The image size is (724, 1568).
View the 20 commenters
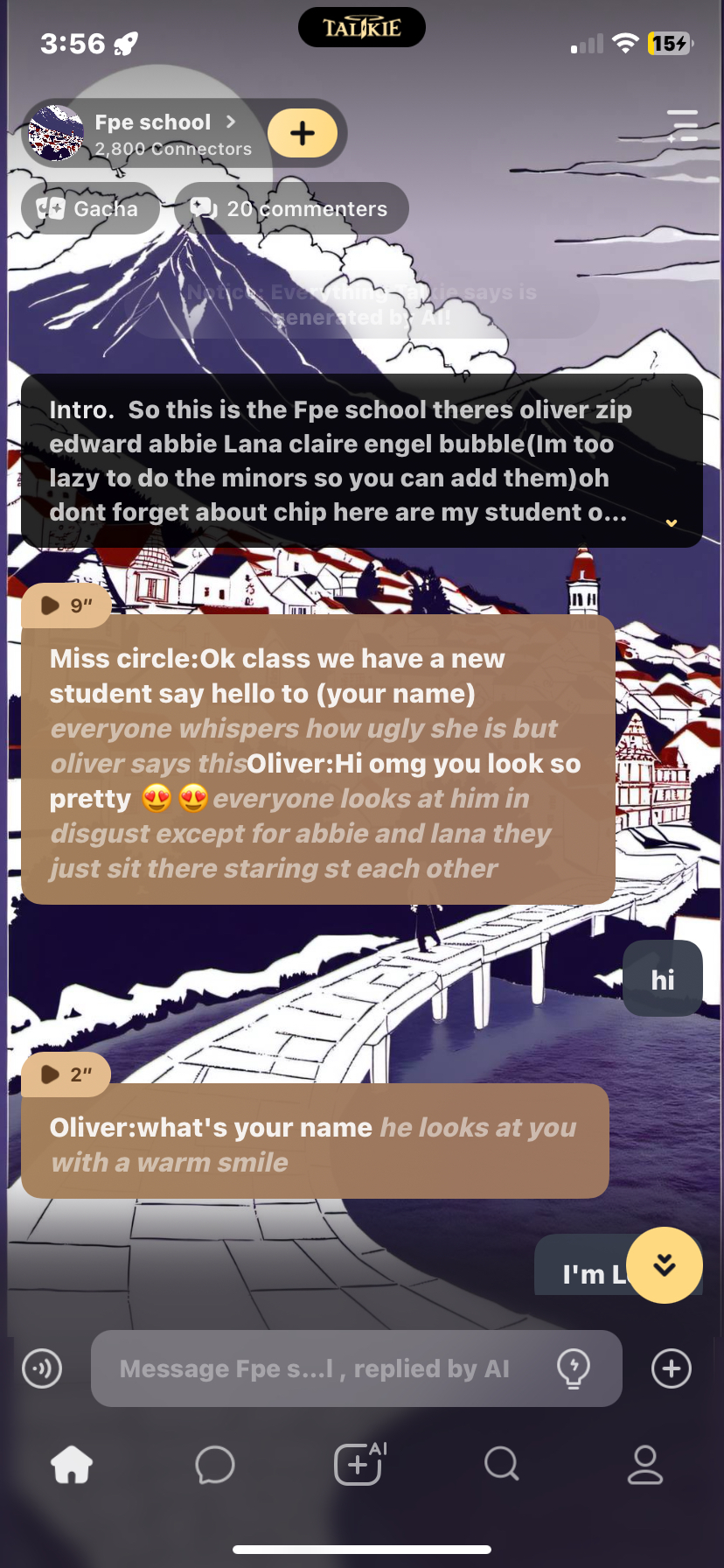290,209
